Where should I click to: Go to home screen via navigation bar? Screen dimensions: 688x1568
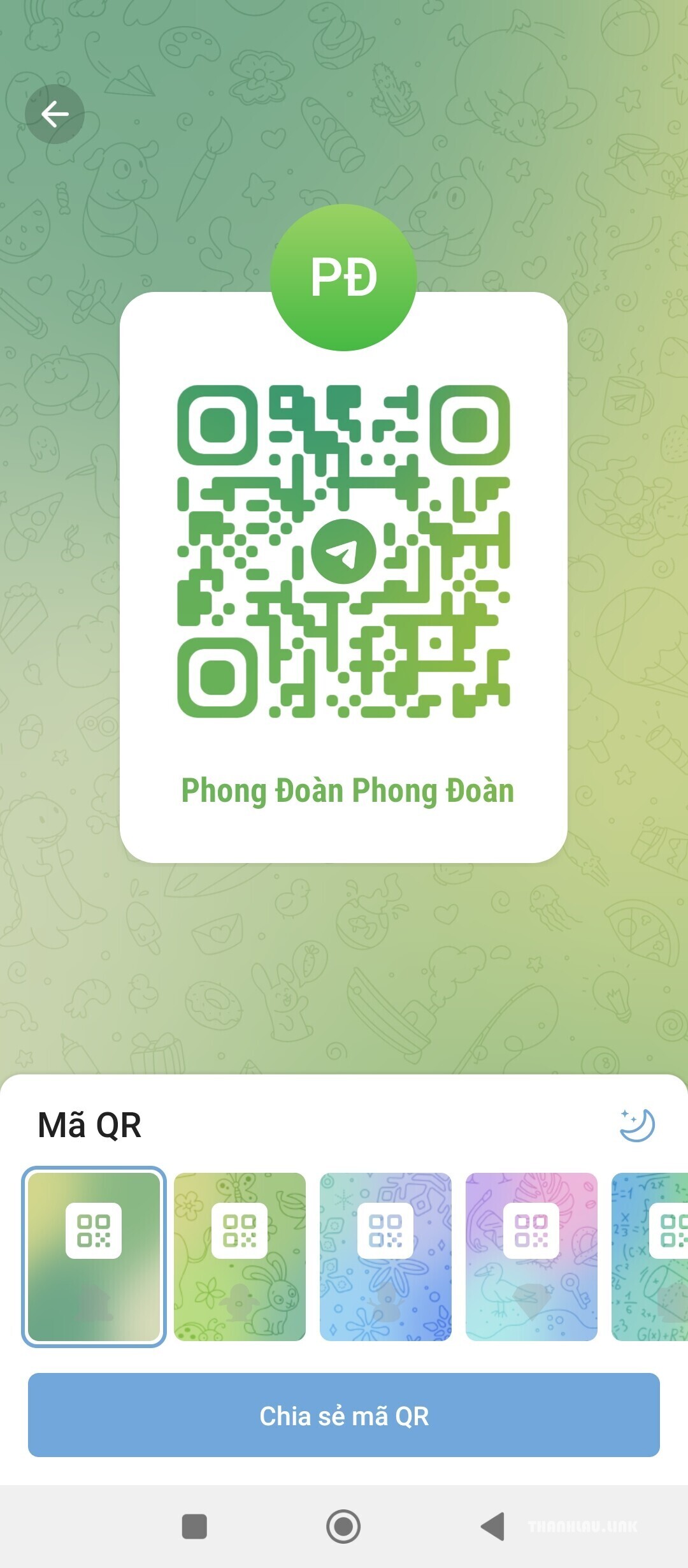click(x=343, y=1527)
